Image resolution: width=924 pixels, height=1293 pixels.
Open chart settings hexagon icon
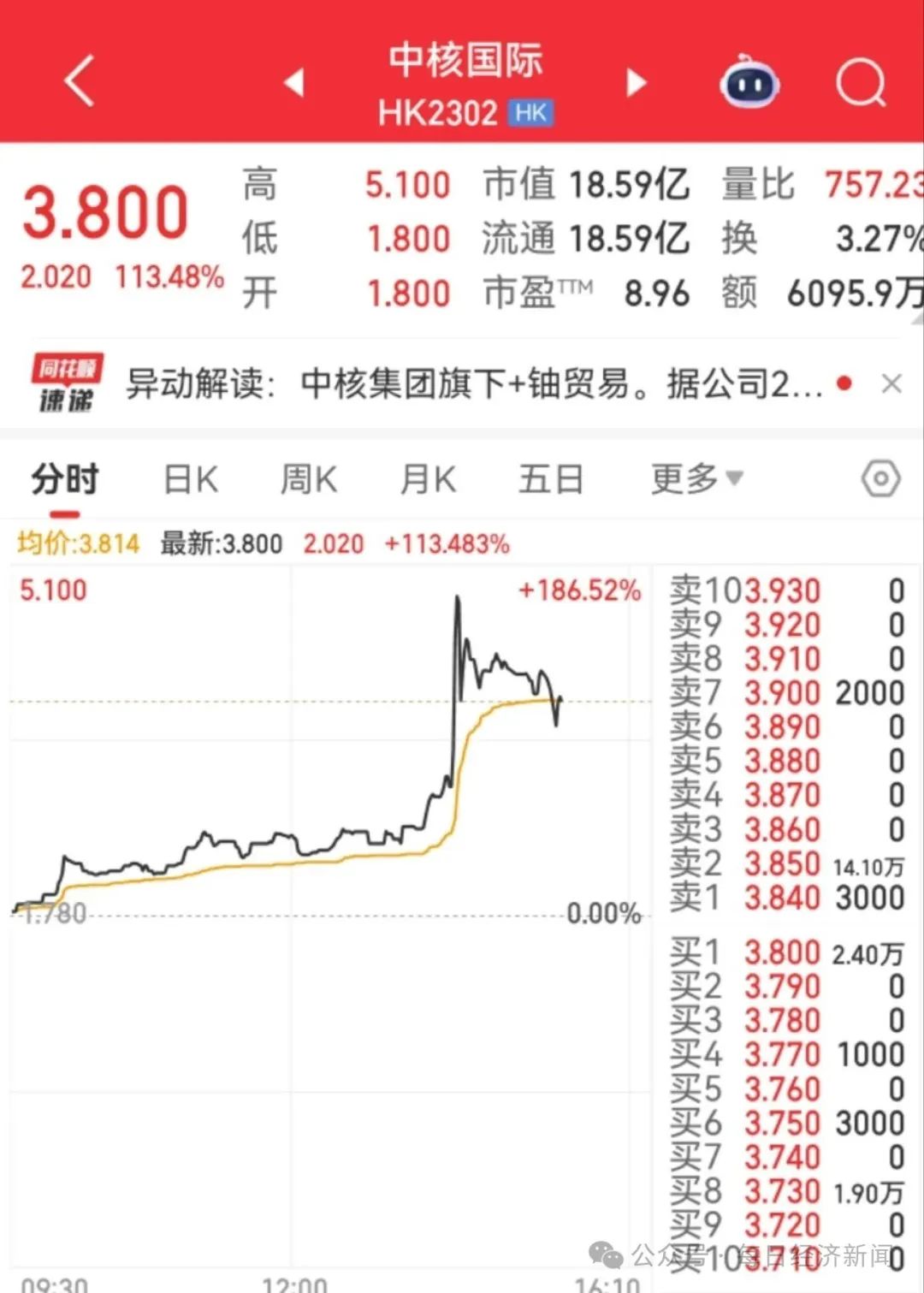[880, 479]
